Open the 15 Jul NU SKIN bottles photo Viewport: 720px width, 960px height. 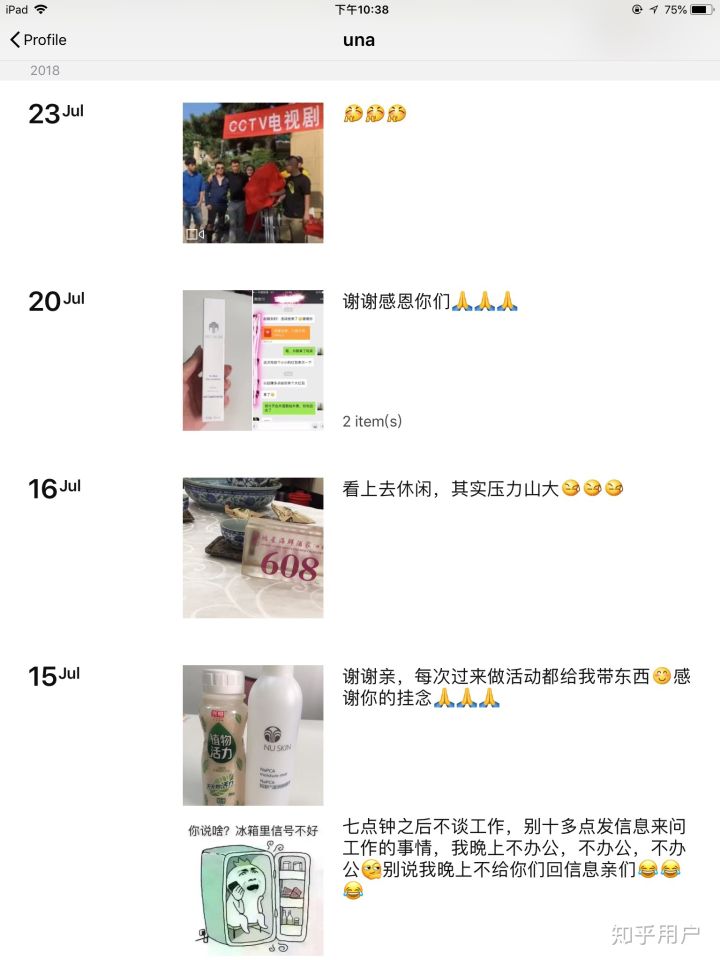coord(252,735)
